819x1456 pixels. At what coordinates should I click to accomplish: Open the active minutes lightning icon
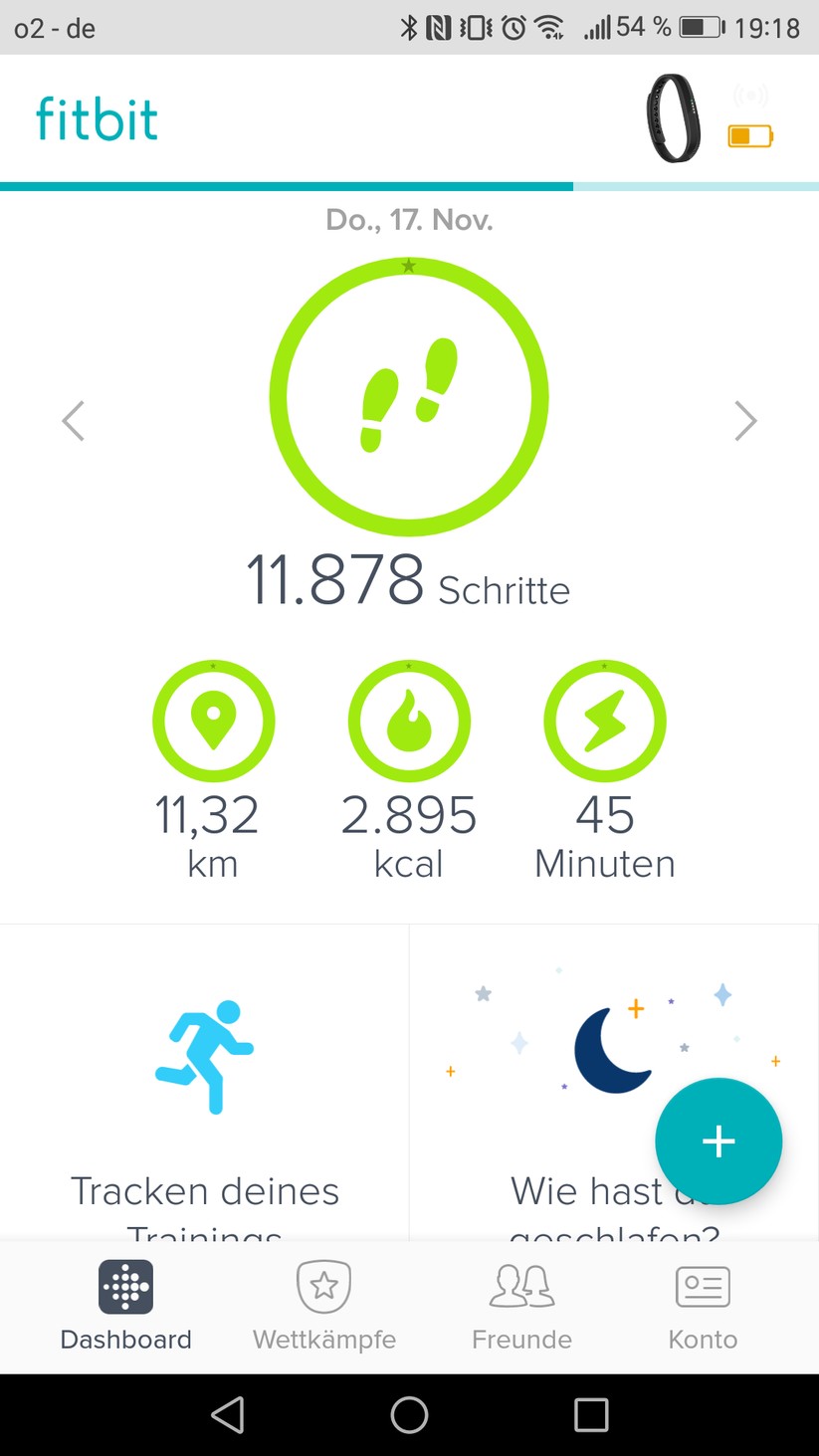click(x=605, y=720)
